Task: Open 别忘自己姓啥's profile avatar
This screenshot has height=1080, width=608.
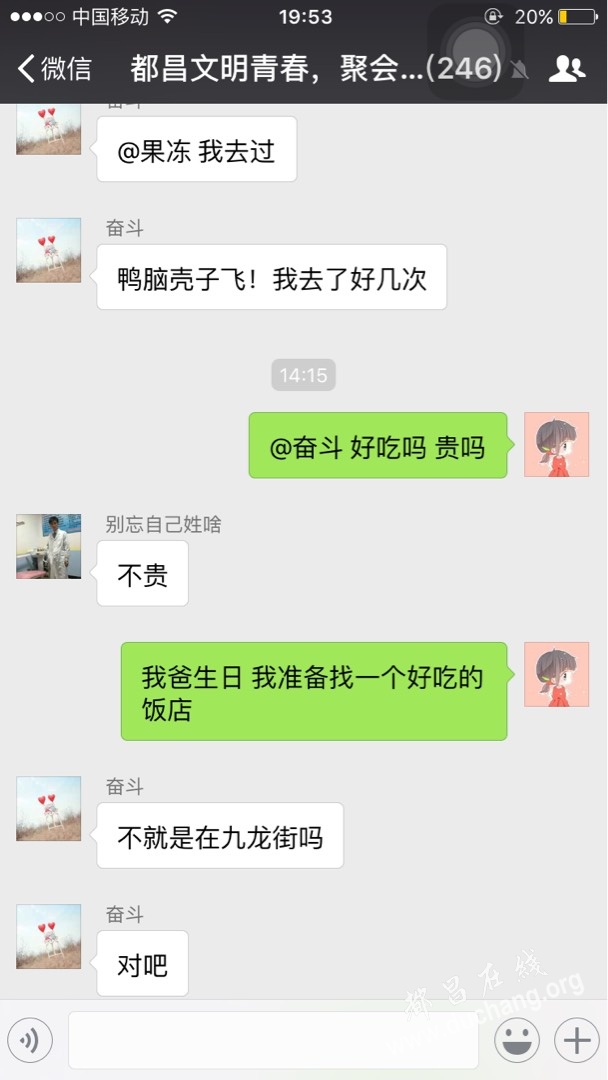Action: tap(48, 547)
